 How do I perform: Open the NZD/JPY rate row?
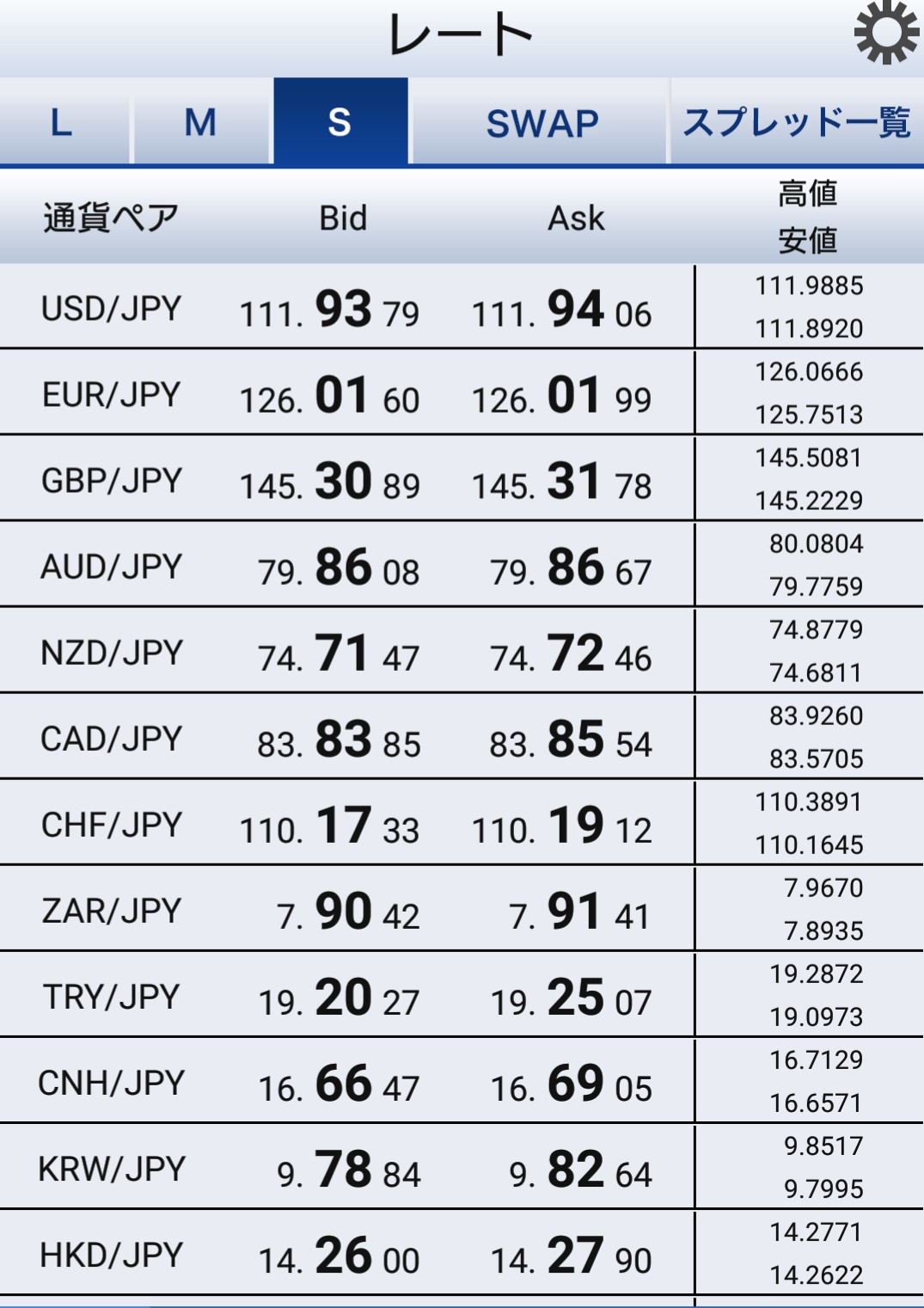[x=112, y=652]
